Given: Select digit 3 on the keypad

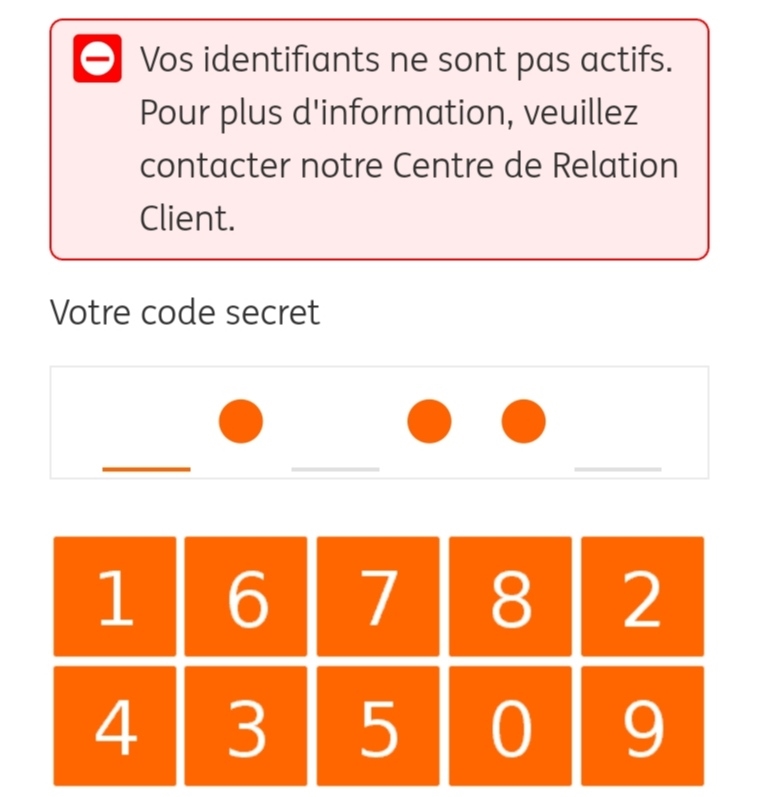Looking at the screenshot, I should [x=246, y=726].
